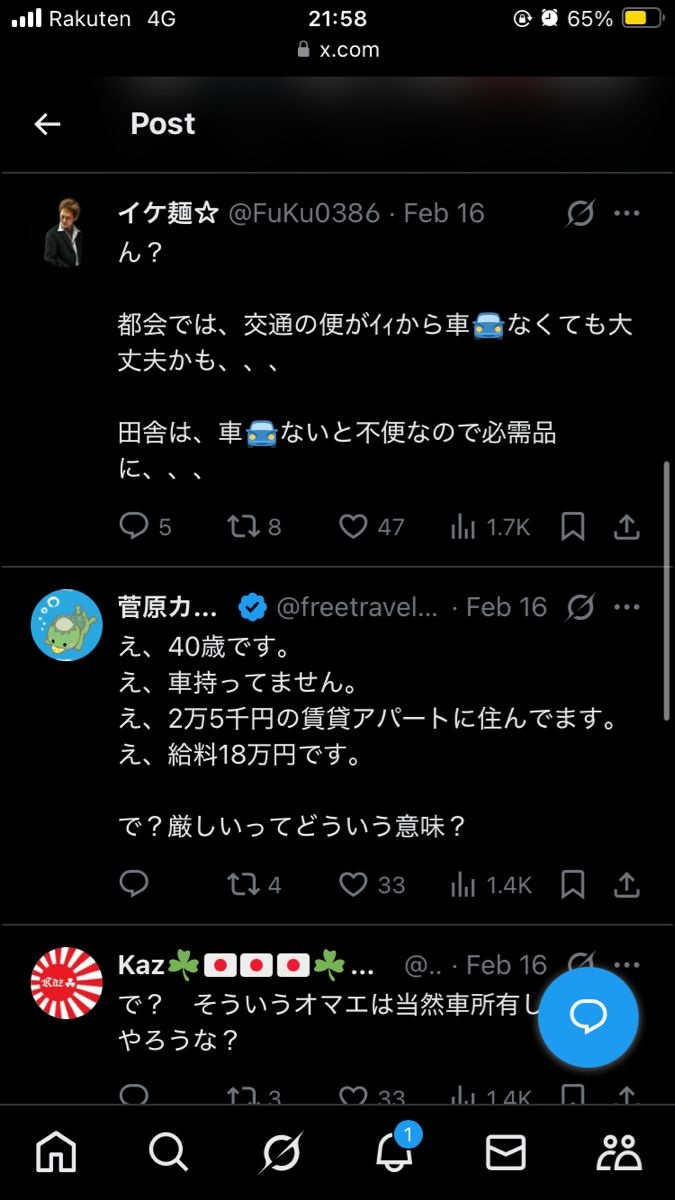The width and height of the screenshot is (675, 1200).
Task: Open イケ麺☆'s profile picture
Action: 68,231
